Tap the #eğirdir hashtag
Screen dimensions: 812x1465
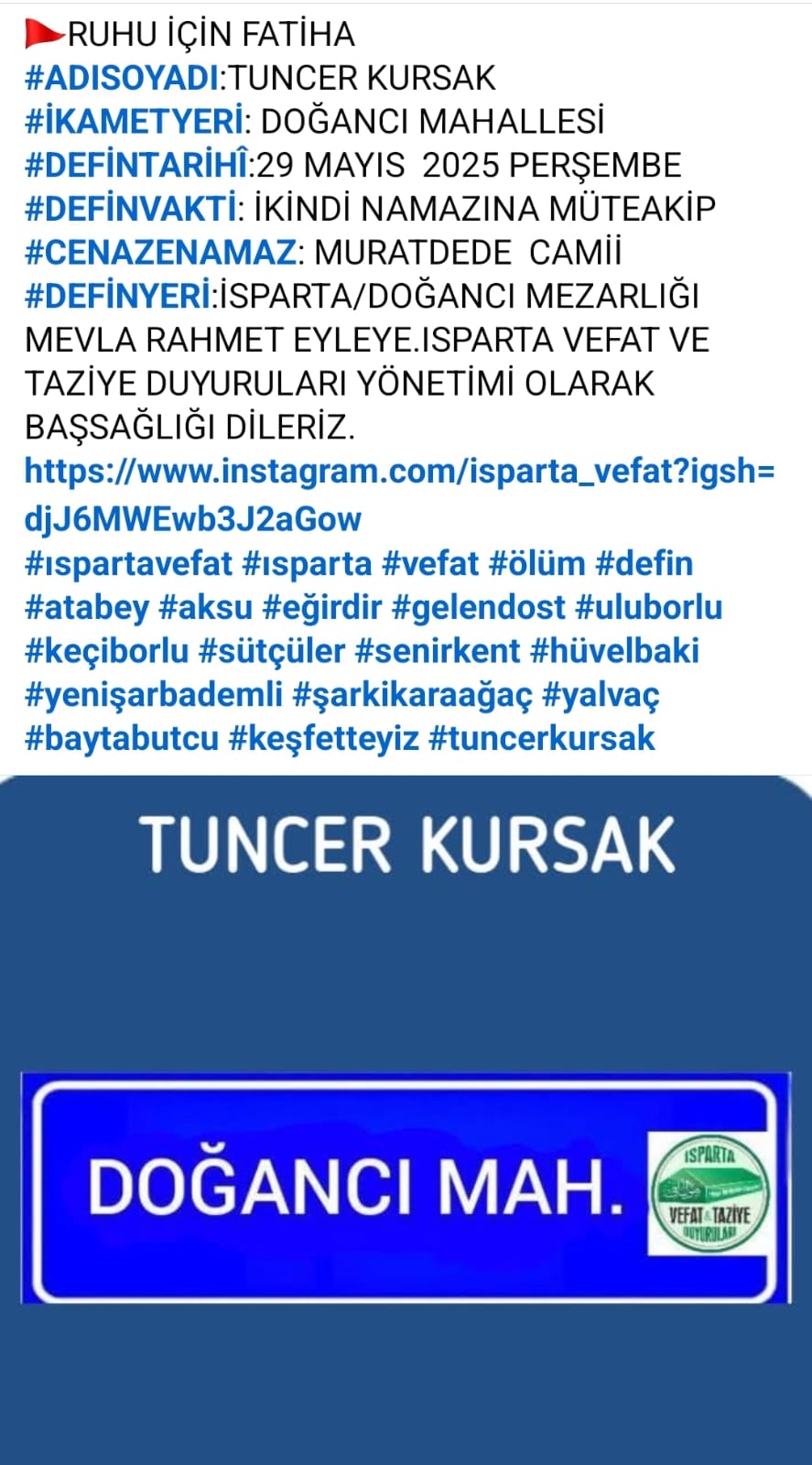click(321, 608)
